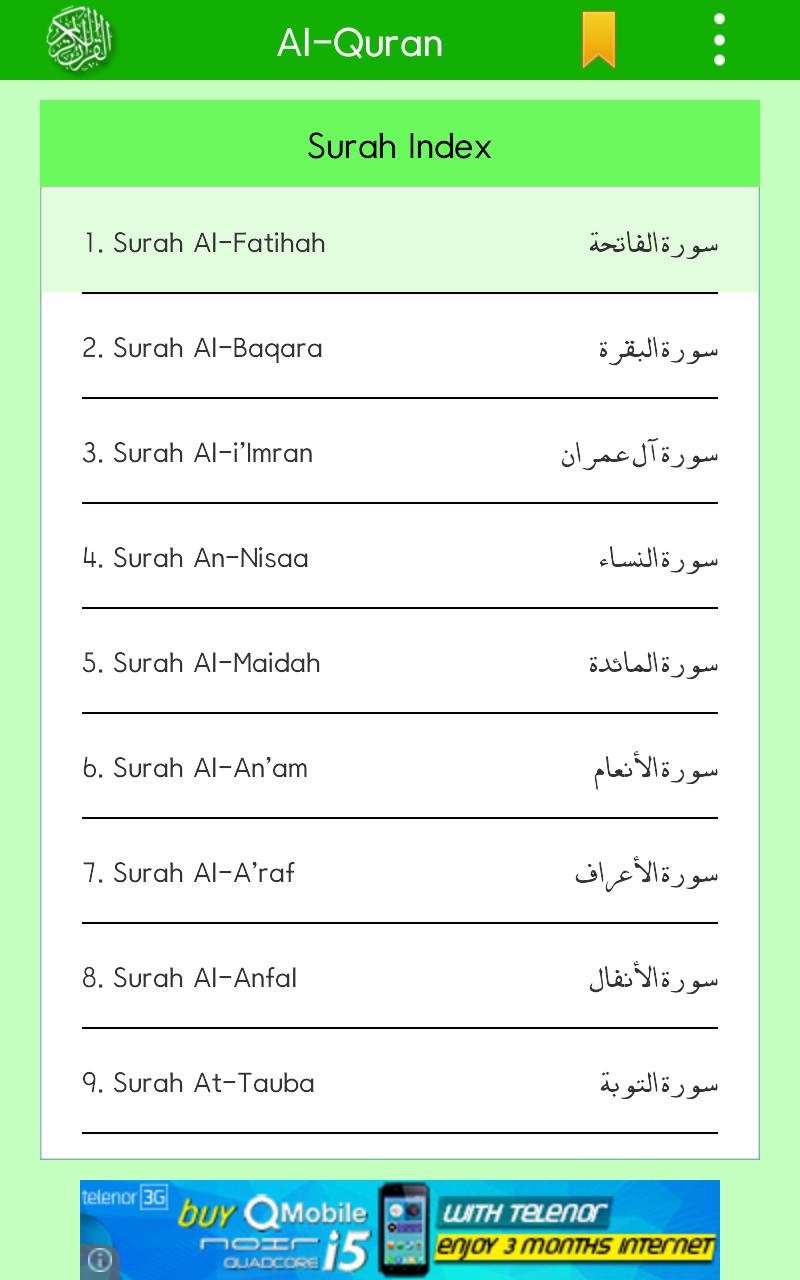Tap the Arabic title of Surah Al-Fatihah
The height and width of the screenshot is (1280, 800).
point(652,243)
